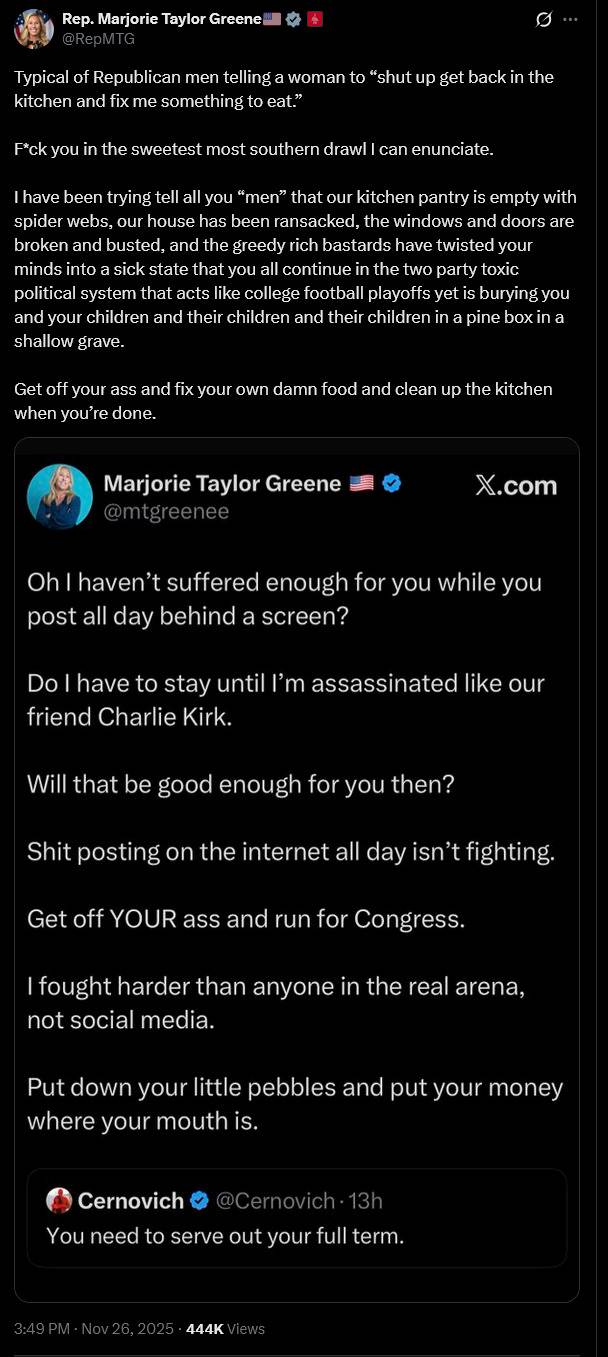Open the post's more options menu
The image size is (608, 1357).
tap(571, 20)
